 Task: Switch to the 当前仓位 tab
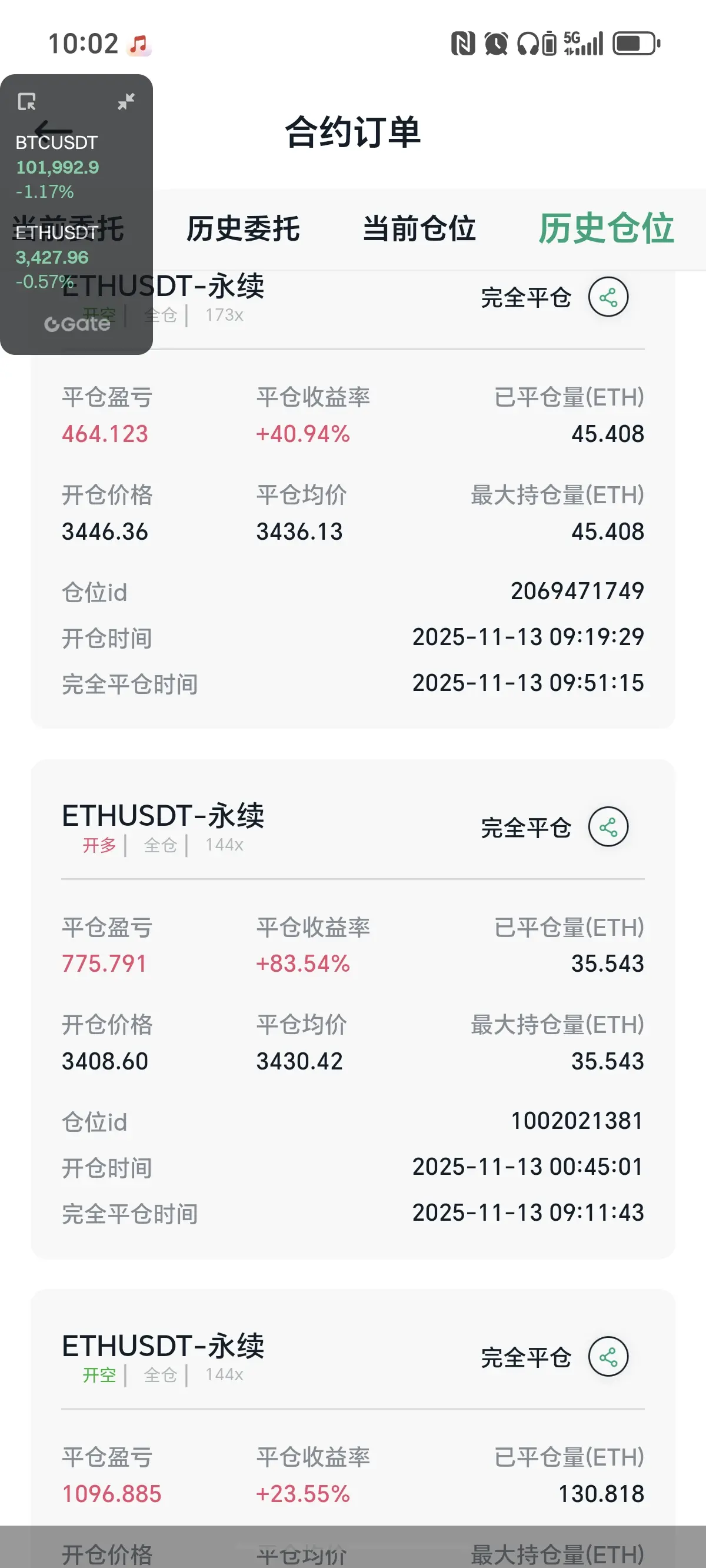(419, 229)
